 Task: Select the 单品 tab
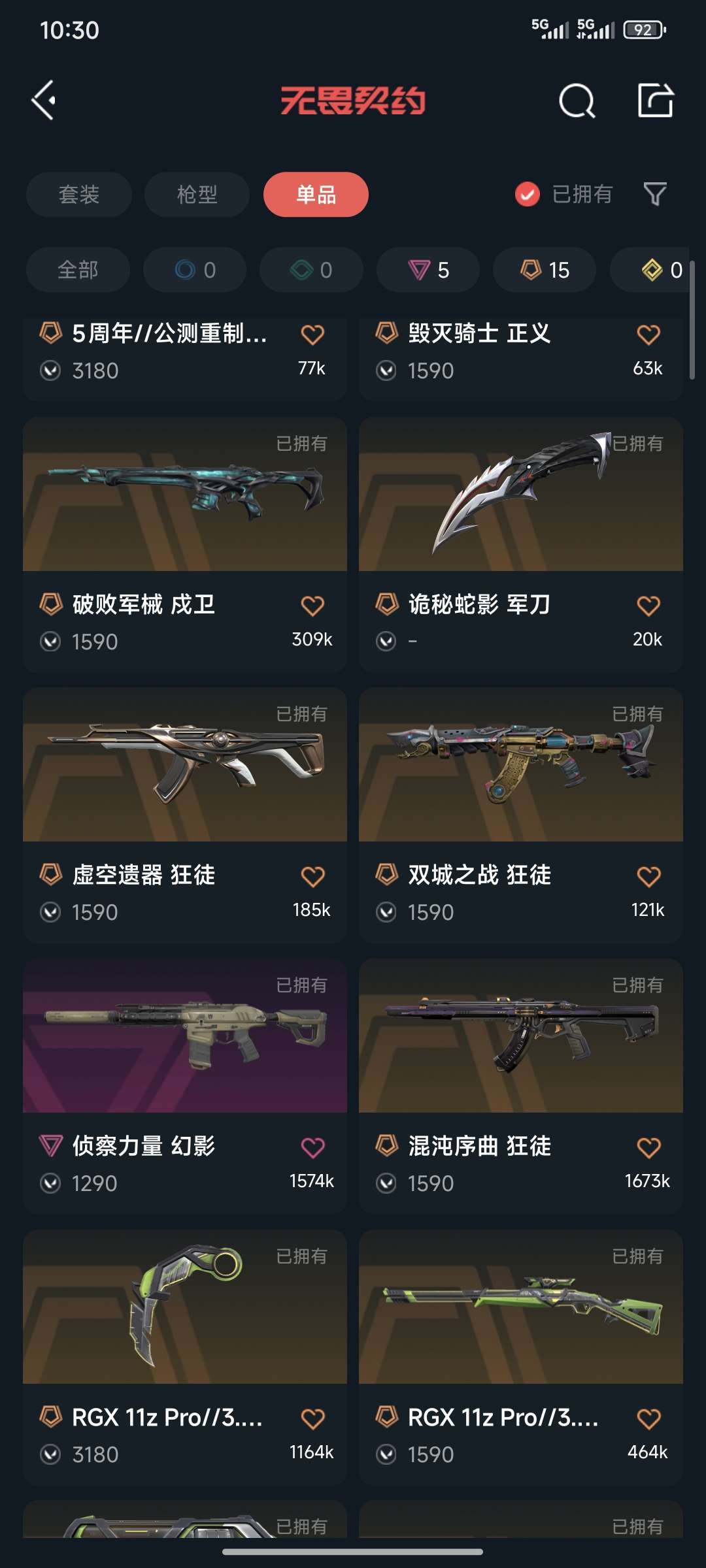(x=316, y=195)
